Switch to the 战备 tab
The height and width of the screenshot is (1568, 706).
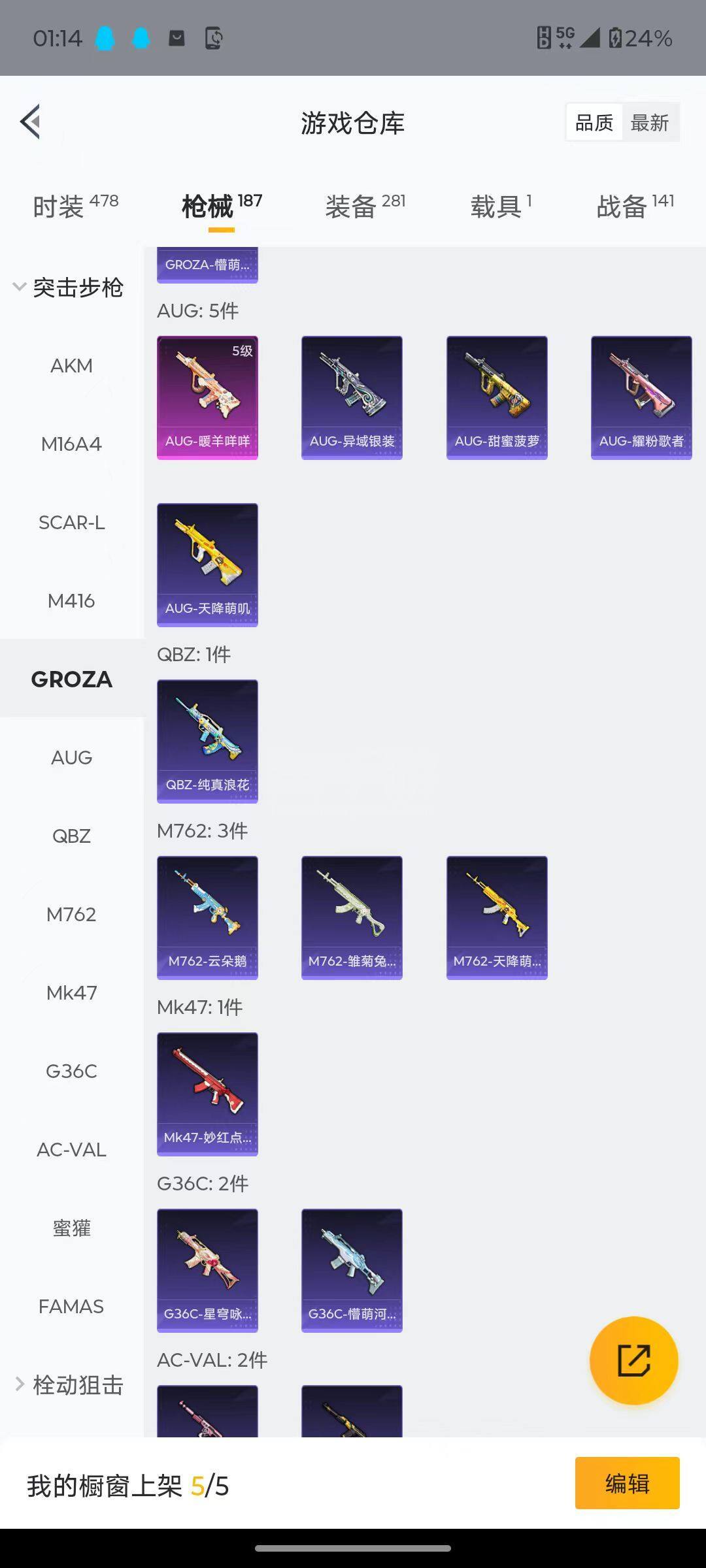pyautogui.click(x=635, y=206)
